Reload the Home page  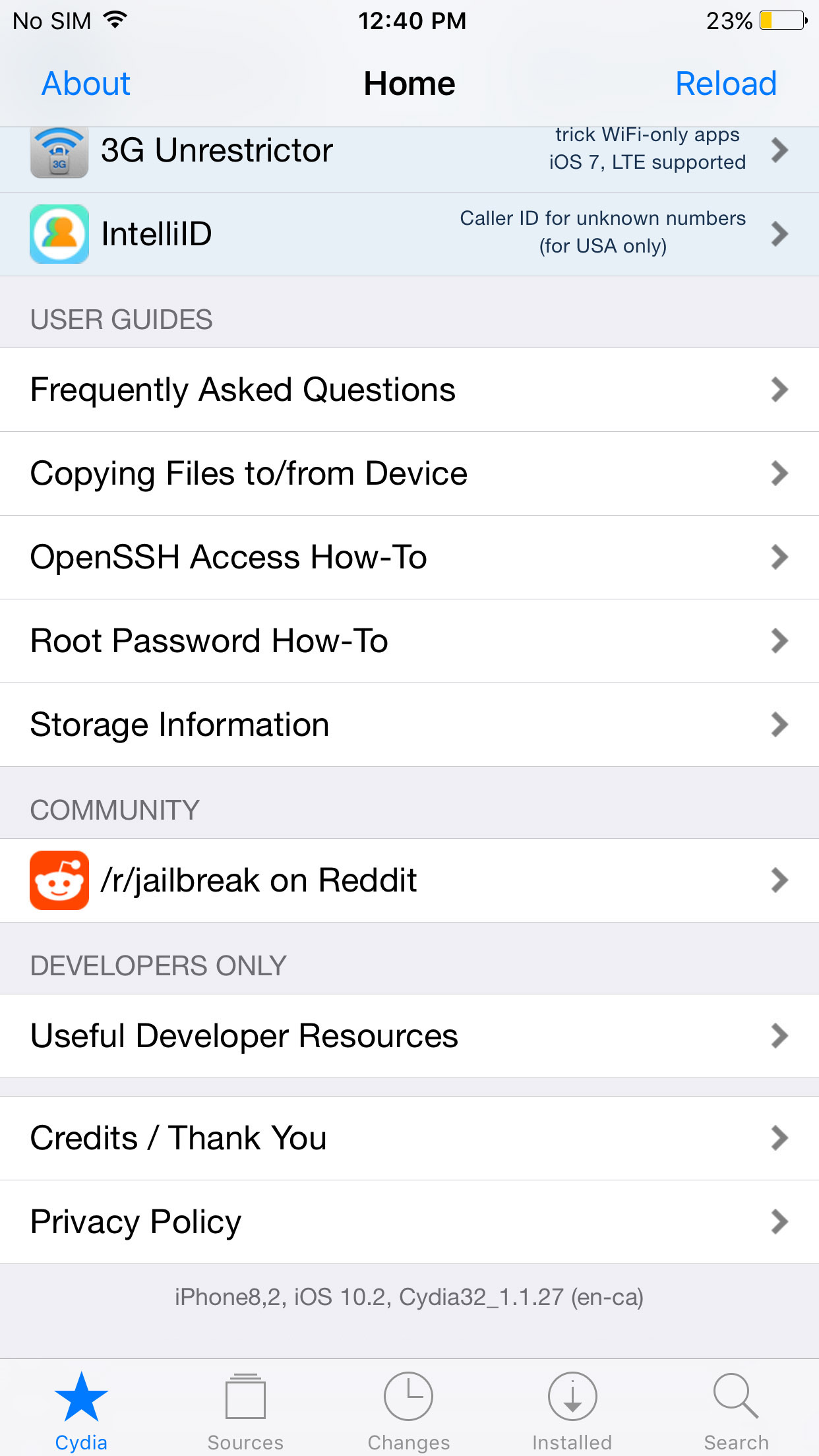click(x=725, y=84)
